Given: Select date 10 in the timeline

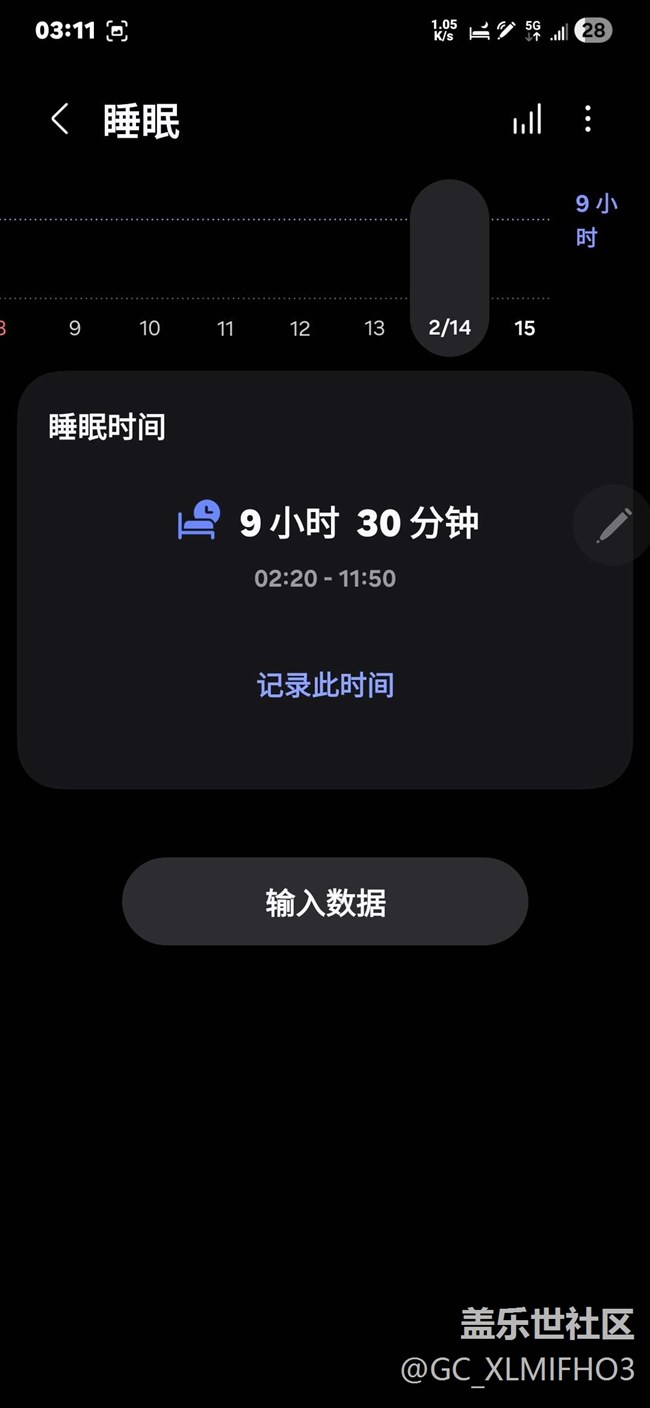Looking at the screenshot, I should 150,328.
